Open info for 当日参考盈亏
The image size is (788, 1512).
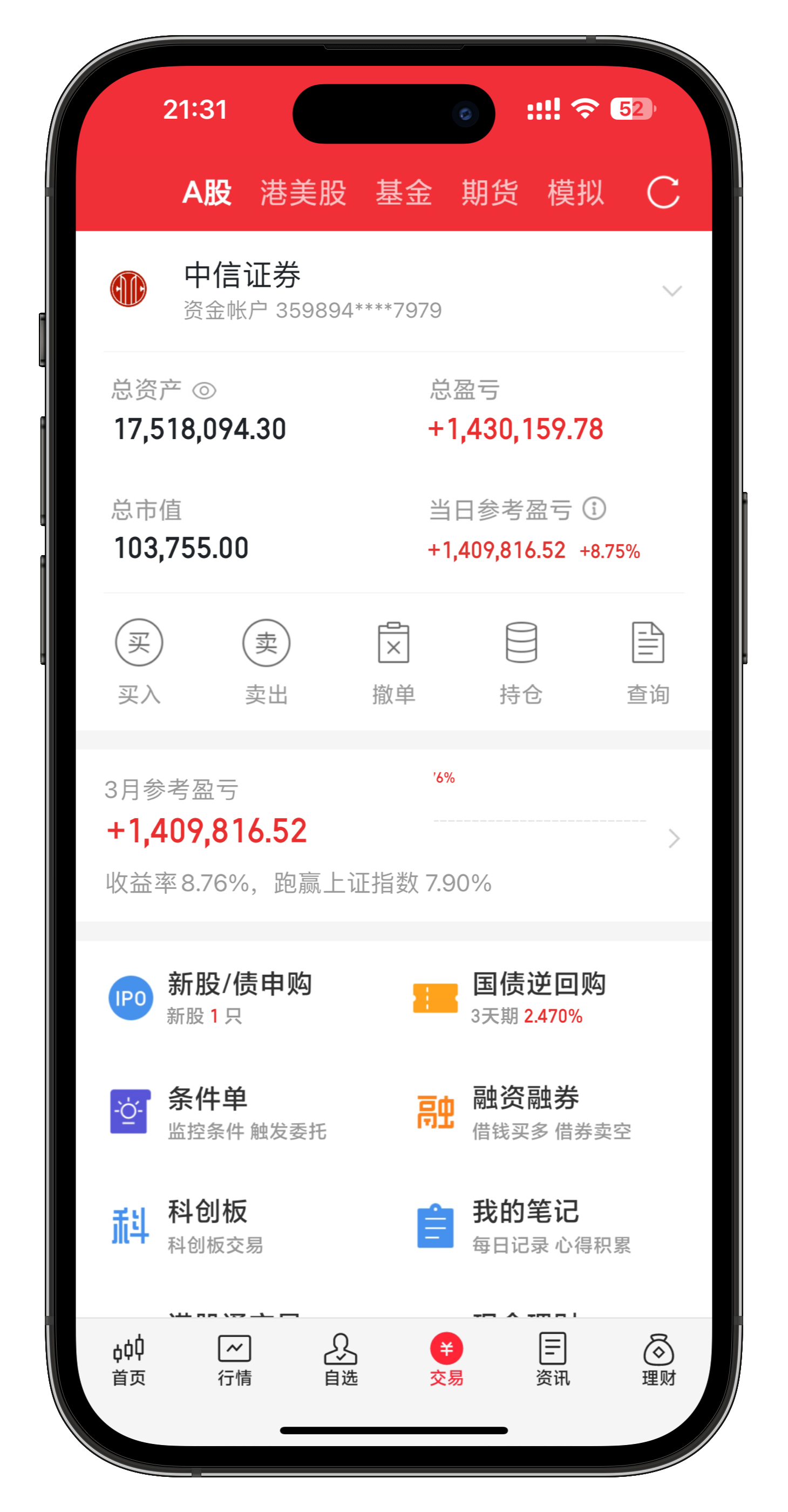pyautogui.click(x=594, y=508)
